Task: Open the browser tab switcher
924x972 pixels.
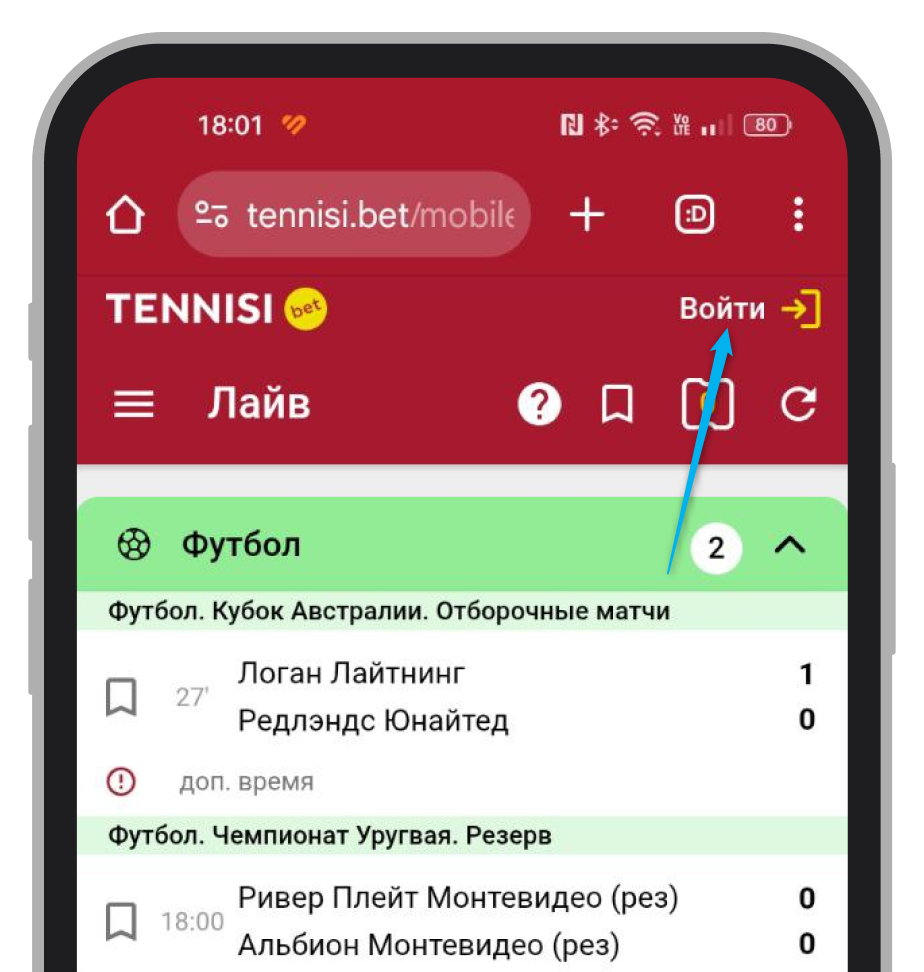Action: point(694,215)
